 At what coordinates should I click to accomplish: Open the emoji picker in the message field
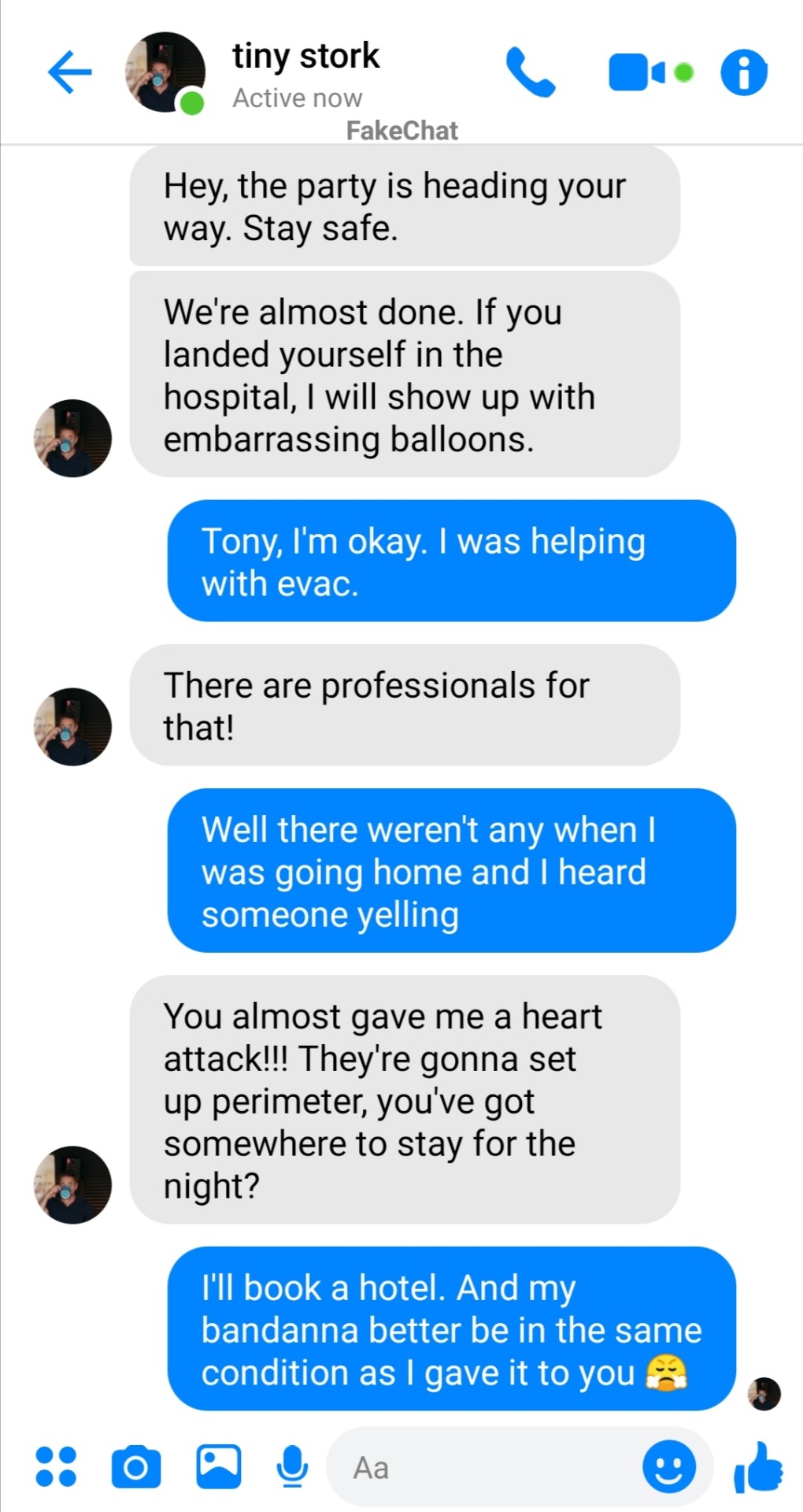point(668,1467)
